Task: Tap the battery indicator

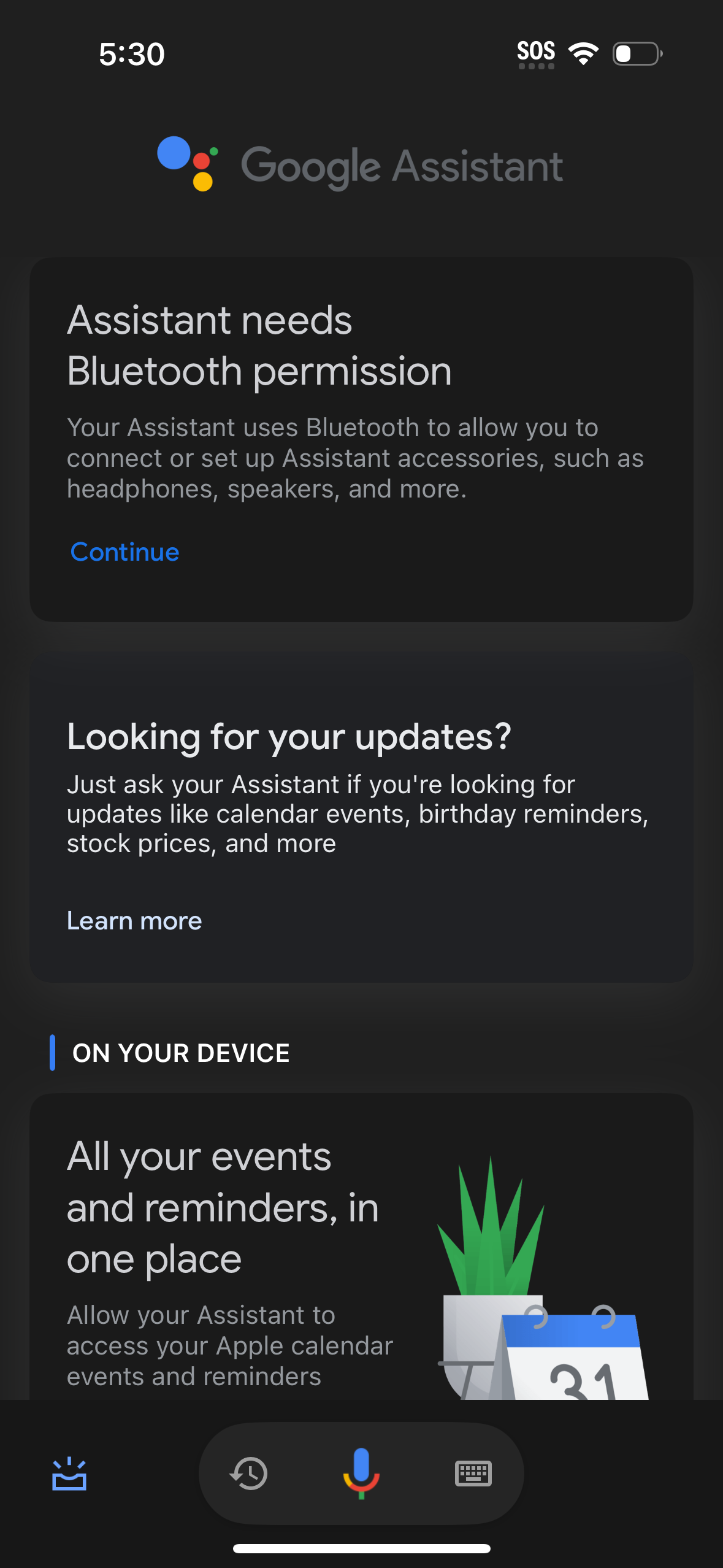Action: click(x=637, y=54)
